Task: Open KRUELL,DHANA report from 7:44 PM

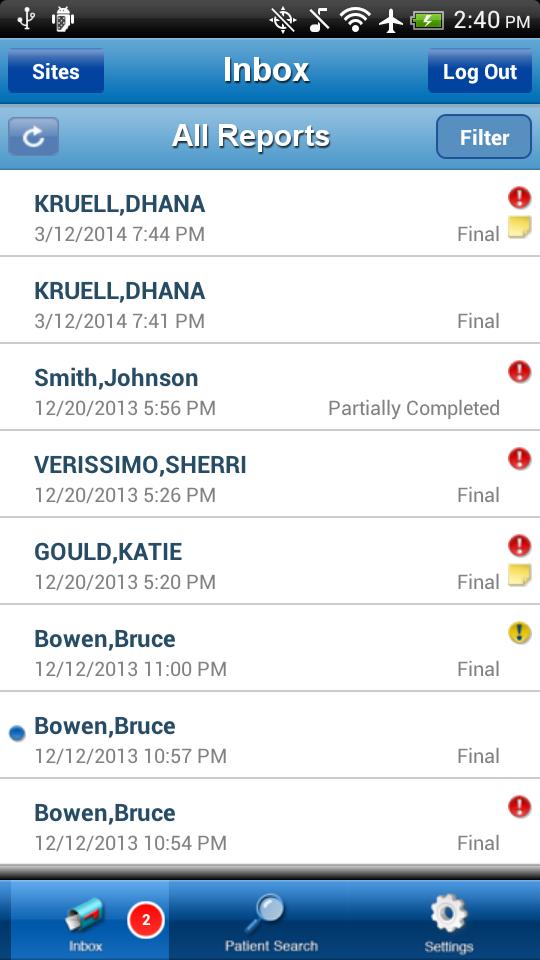Action: tap(270, 213)
